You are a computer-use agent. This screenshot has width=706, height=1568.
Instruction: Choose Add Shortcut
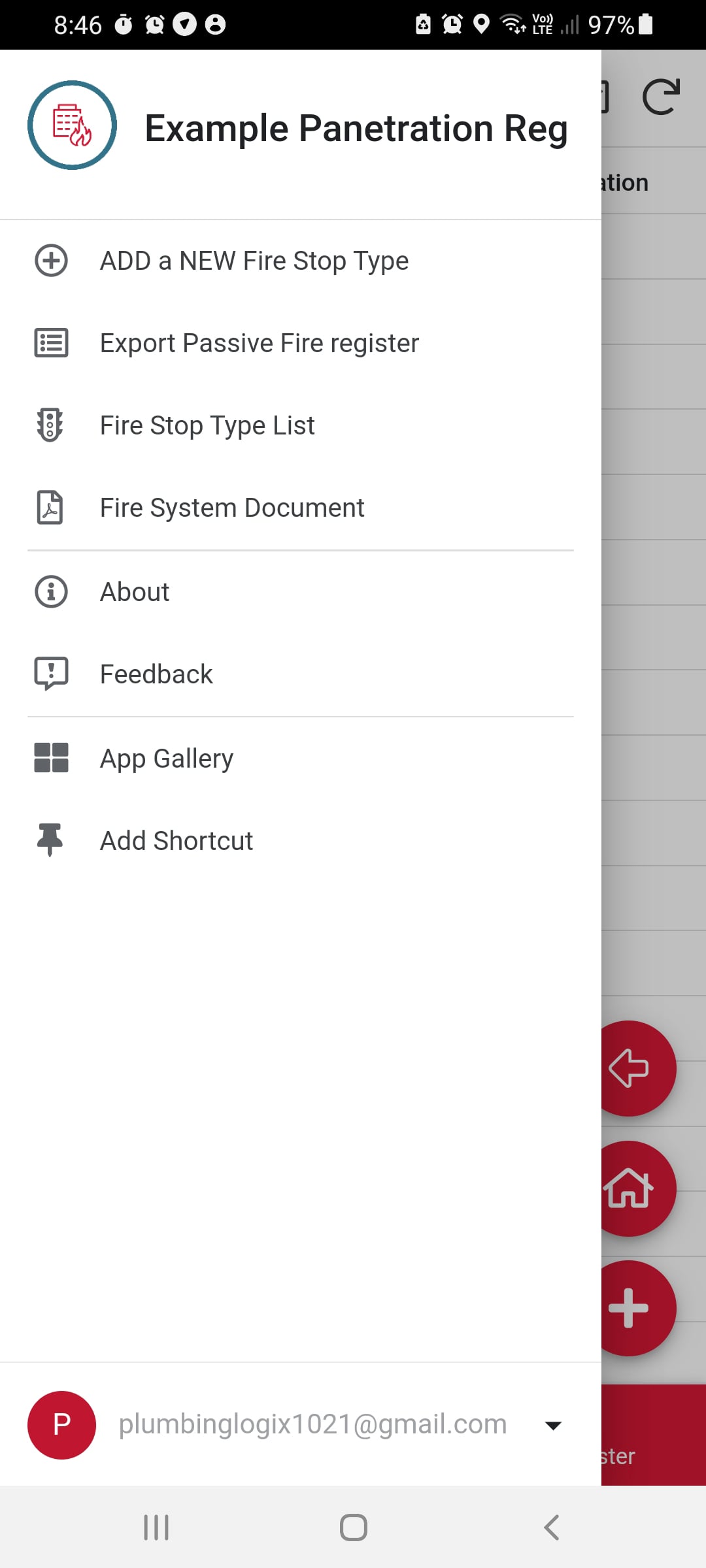176,841
